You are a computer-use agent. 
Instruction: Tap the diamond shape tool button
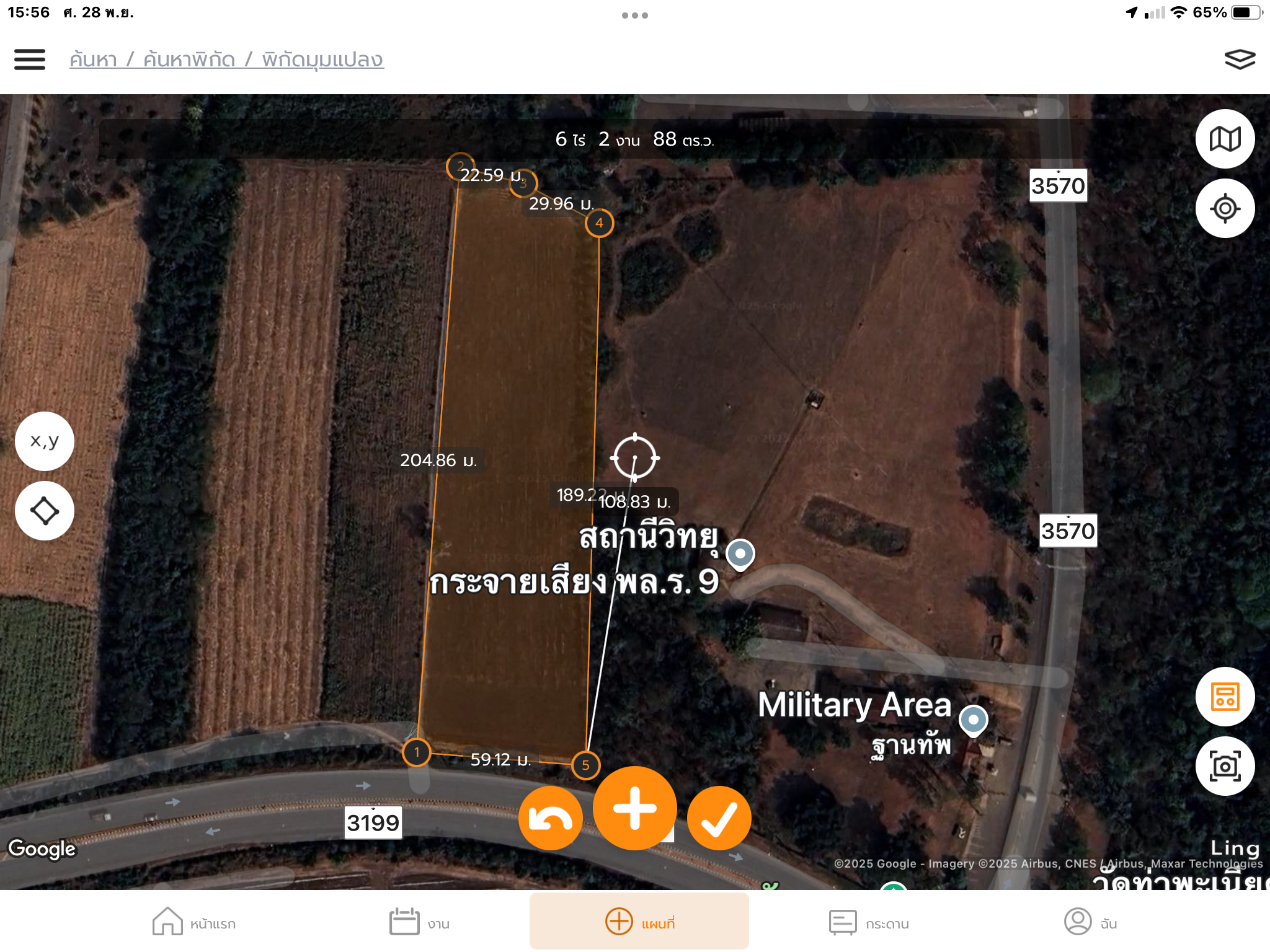pos(45,511)
